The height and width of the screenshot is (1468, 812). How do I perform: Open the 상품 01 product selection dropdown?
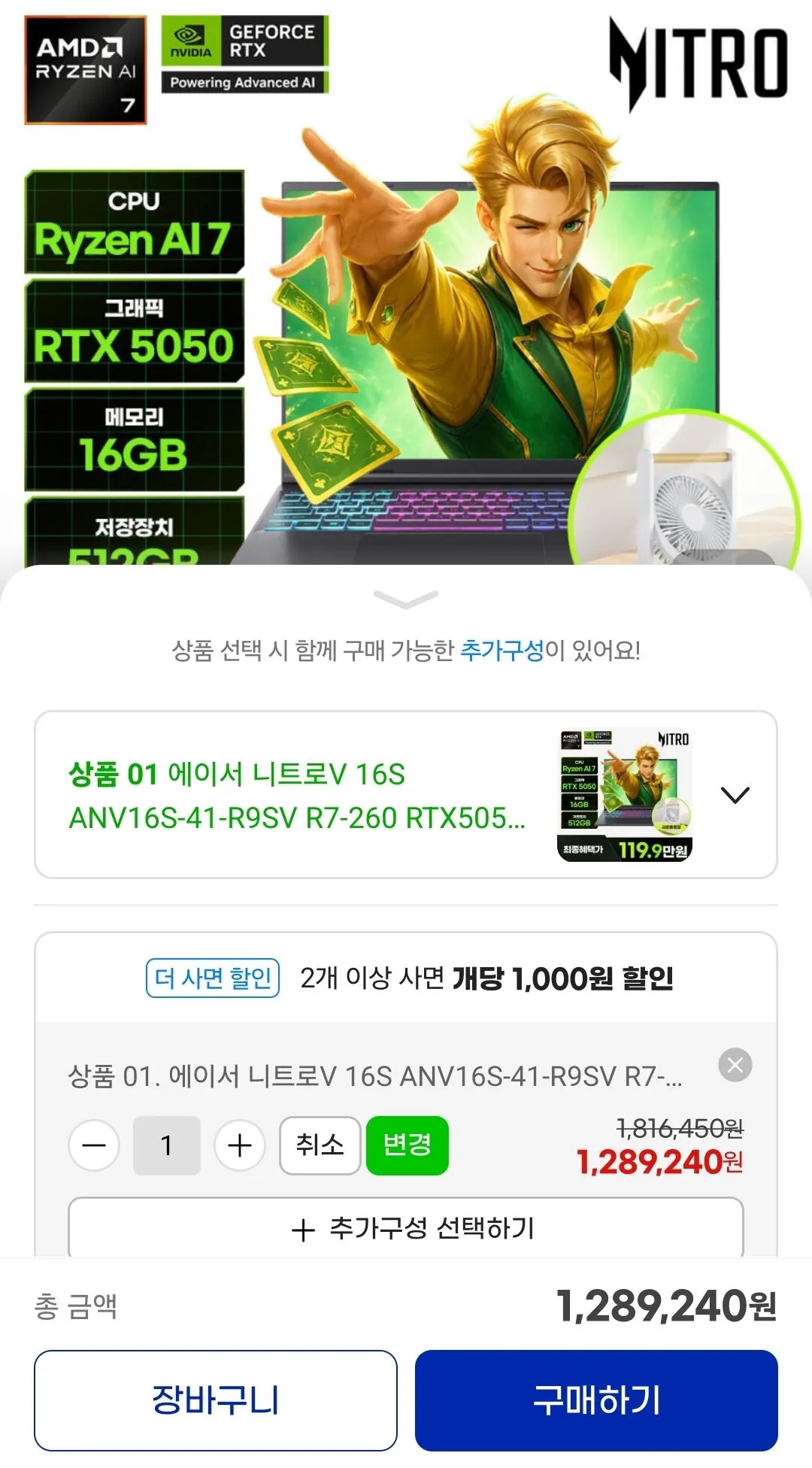[406, 794]
